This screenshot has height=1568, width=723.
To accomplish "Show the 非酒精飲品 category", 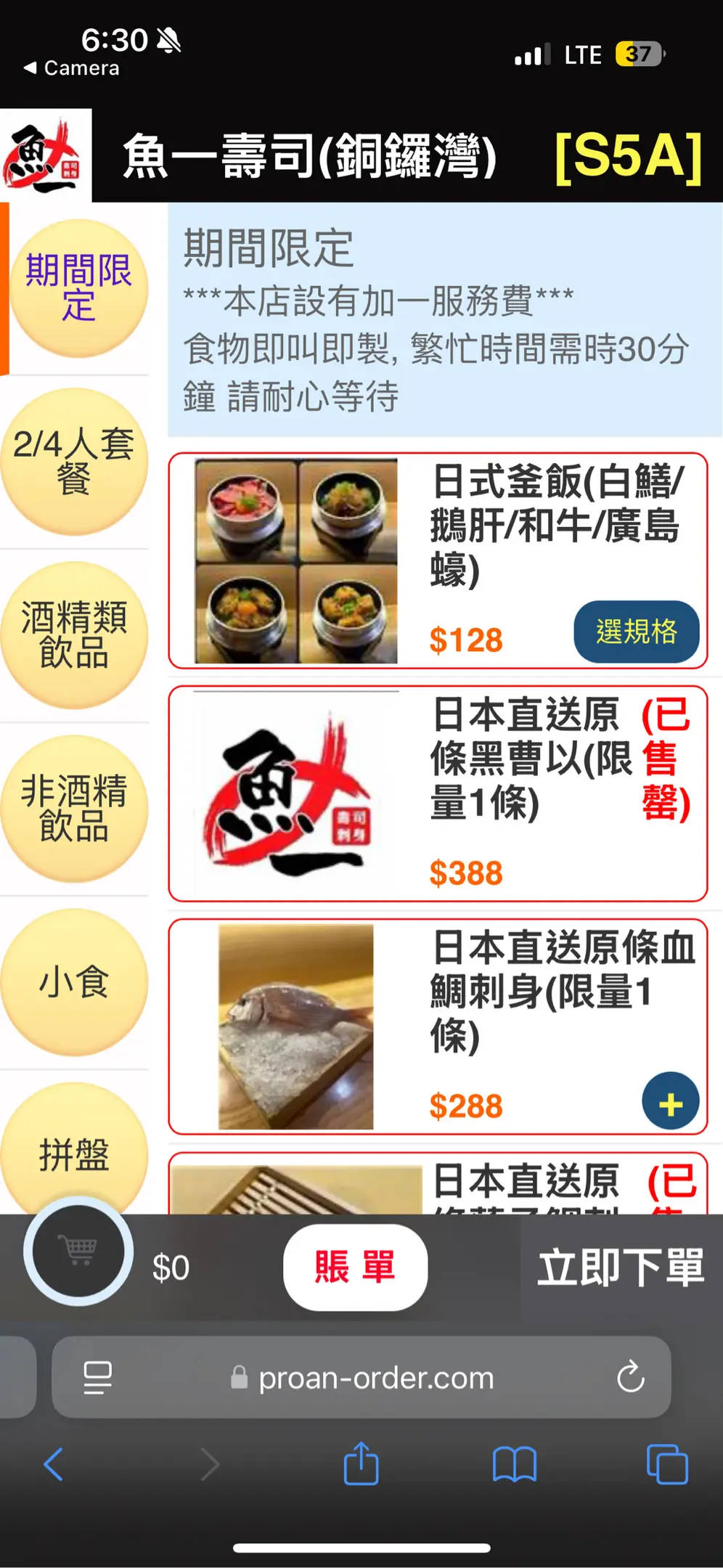I will coord(74,809).
